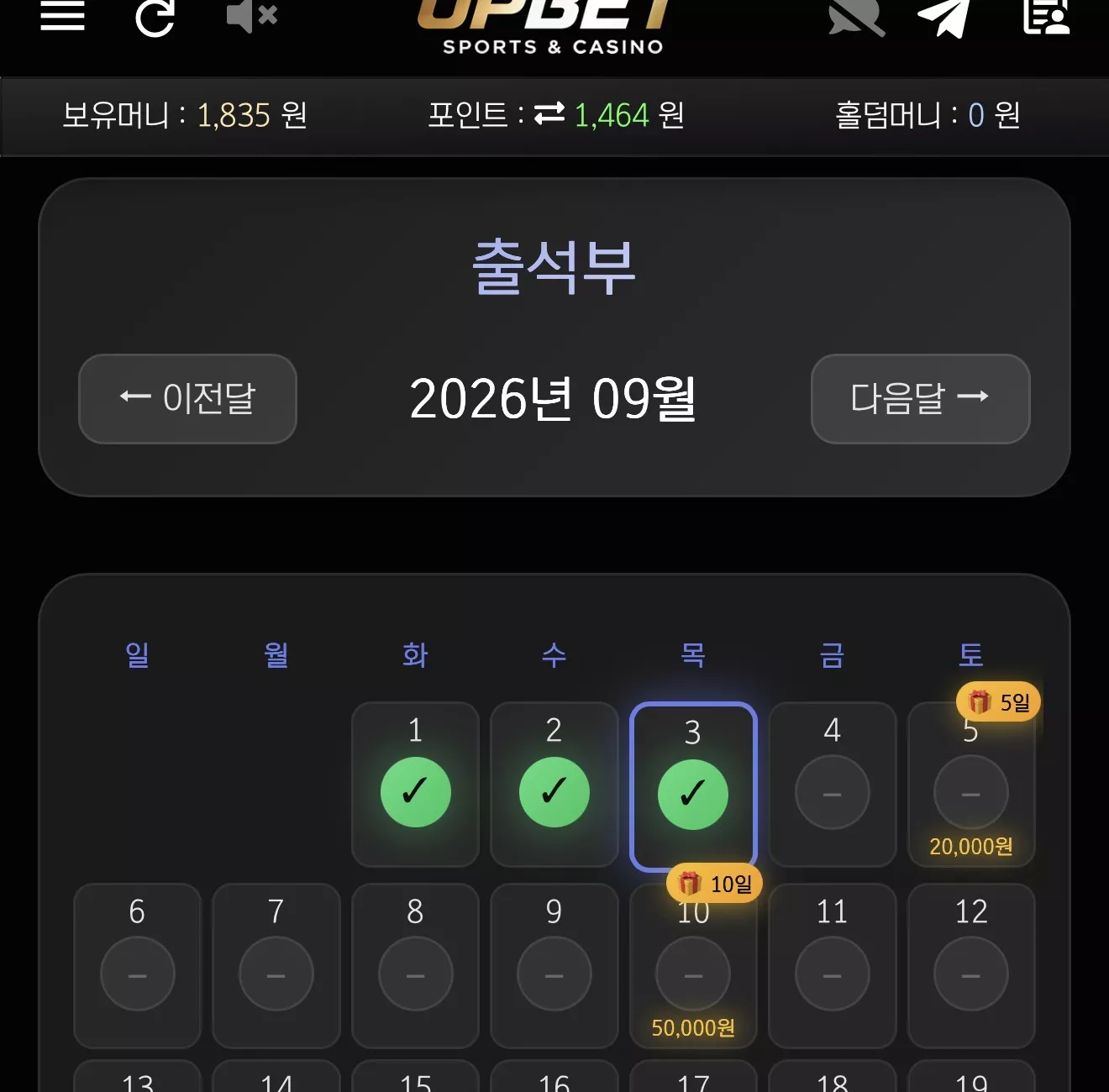Viewport: 1109px width, 1092px height.
Task: Open the Telegram paper-plane icon
Action: (943, 17)
